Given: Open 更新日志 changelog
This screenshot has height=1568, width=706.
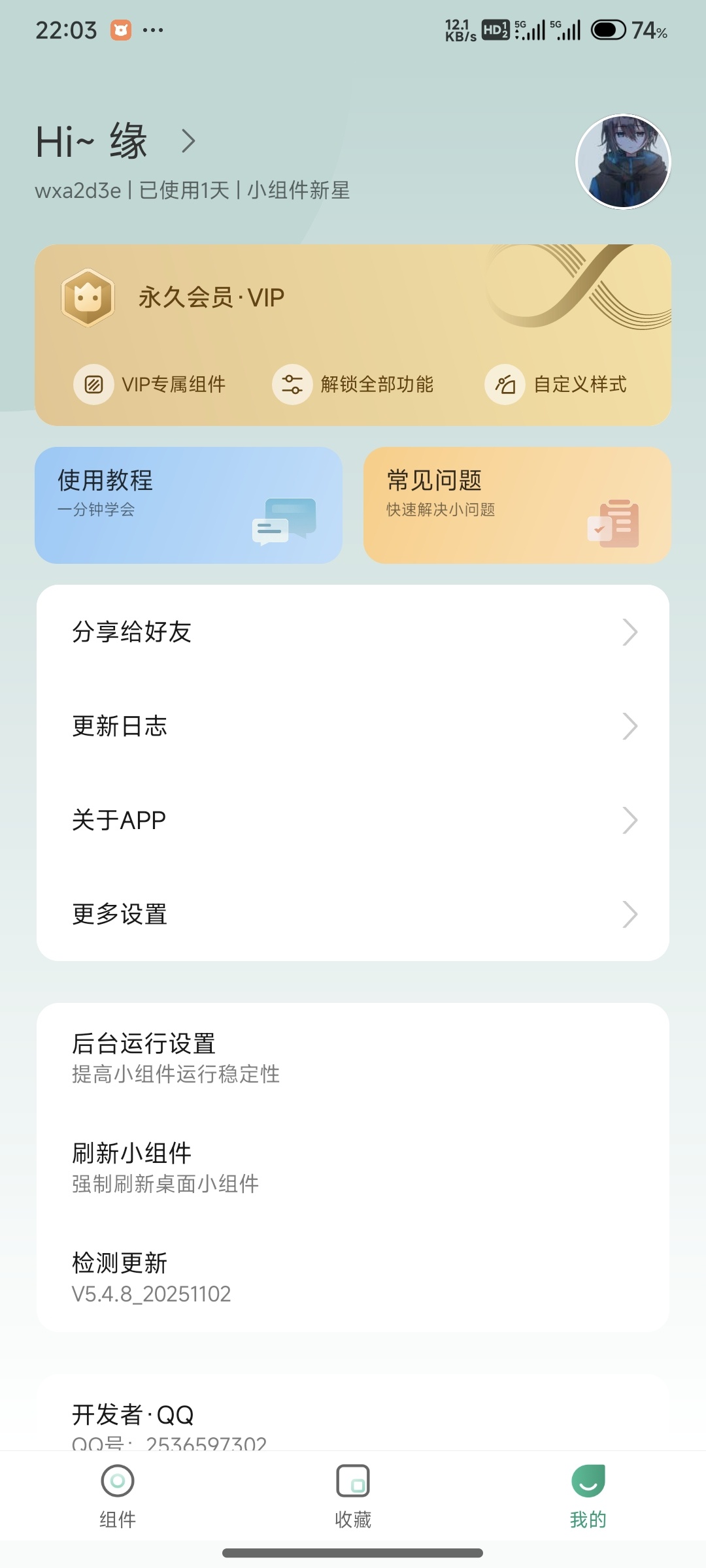Looking at the screenshot, I should 353,726.
